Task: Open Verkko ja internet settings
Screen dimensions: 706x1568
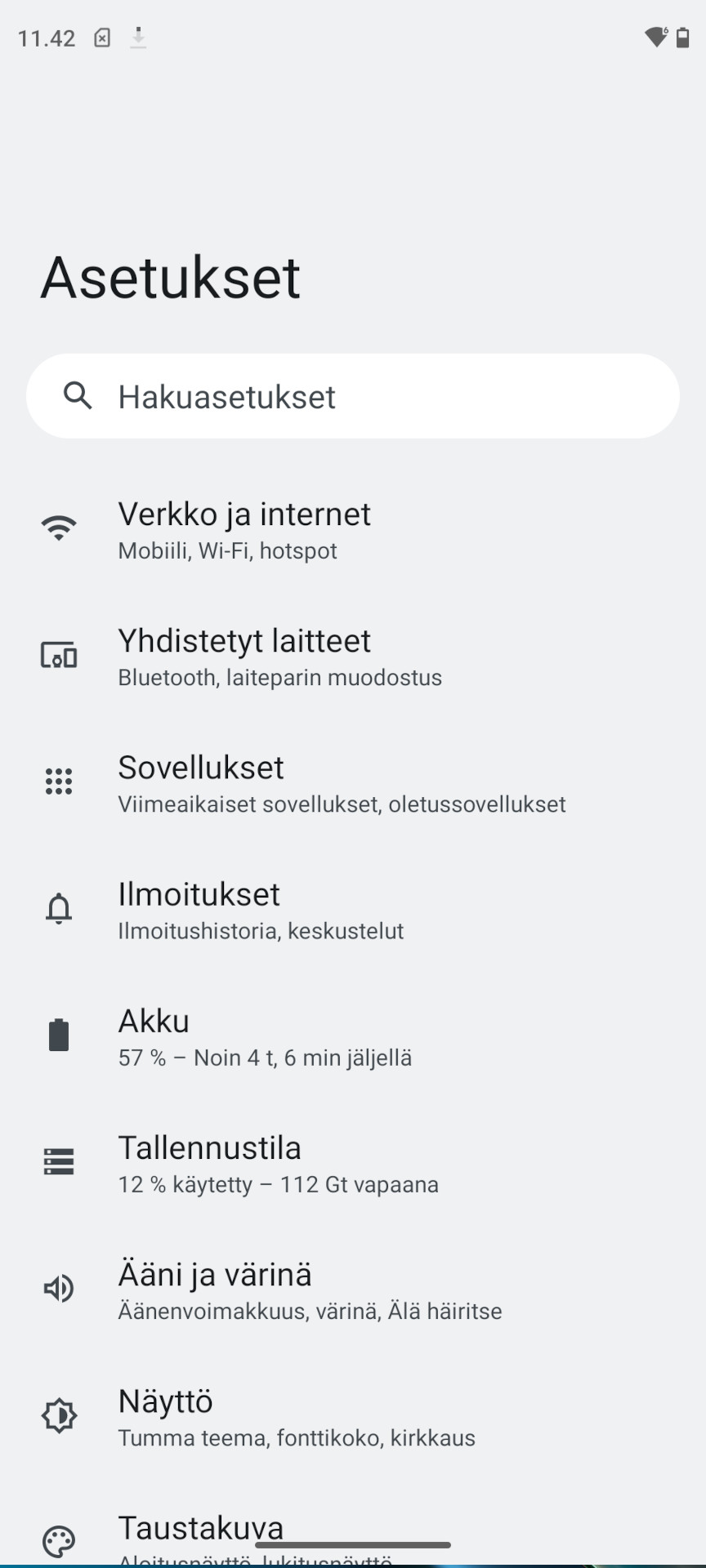Action: point(353,531)
